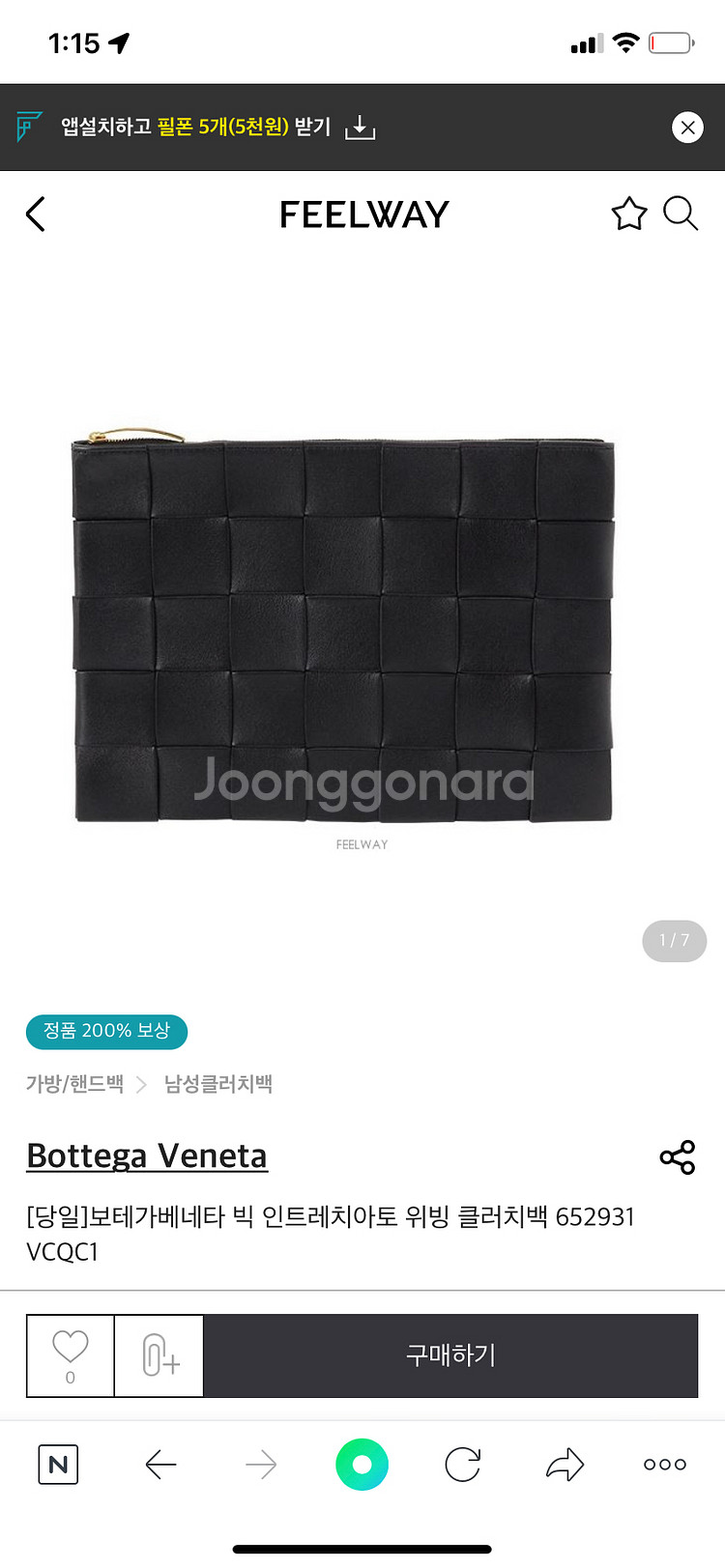Tap the 정품 200% 보상 badge
725x1568 pixels.
pyautogui.click(x=106, y=1032)
